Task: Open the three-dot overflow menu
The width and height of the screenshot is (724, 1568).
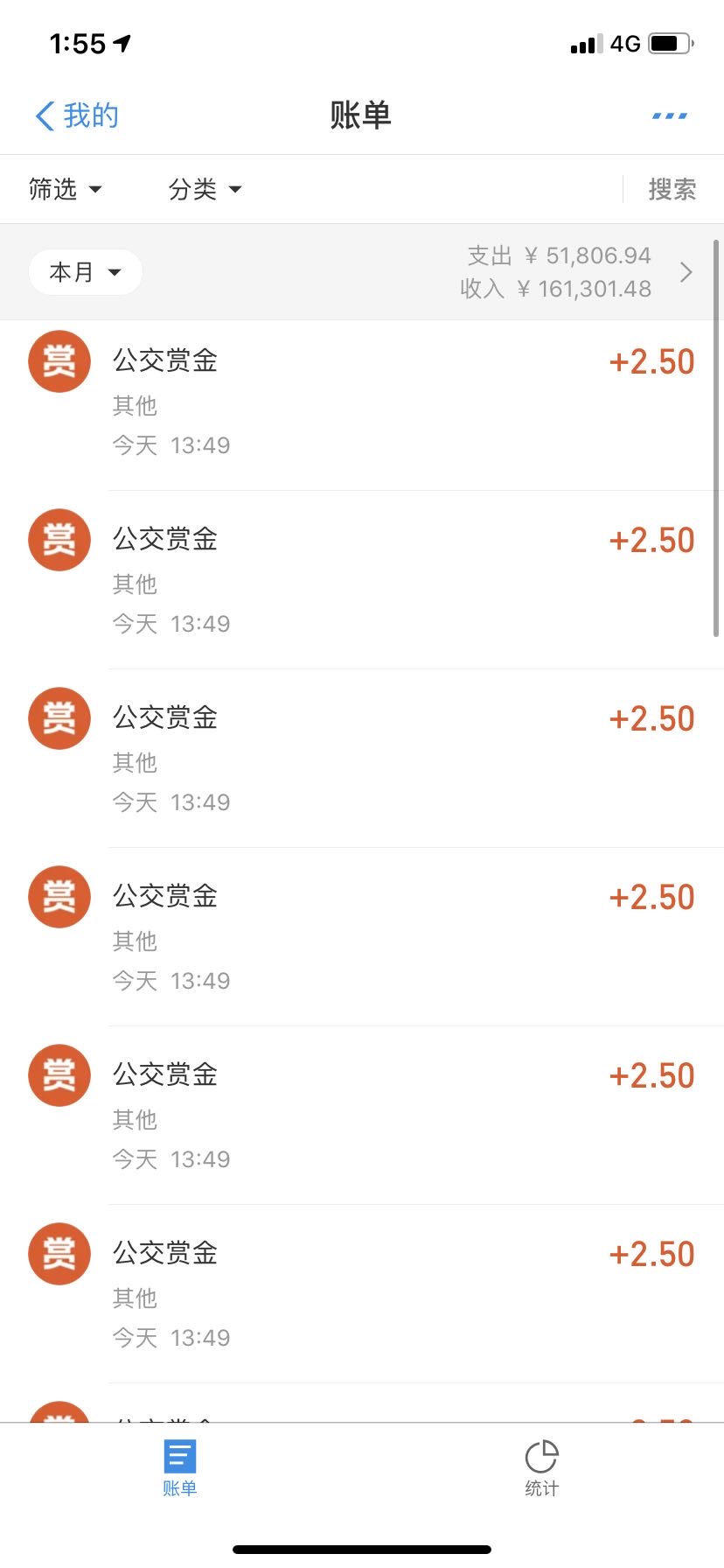Action: pyautogui.click(x=670, y=115)
